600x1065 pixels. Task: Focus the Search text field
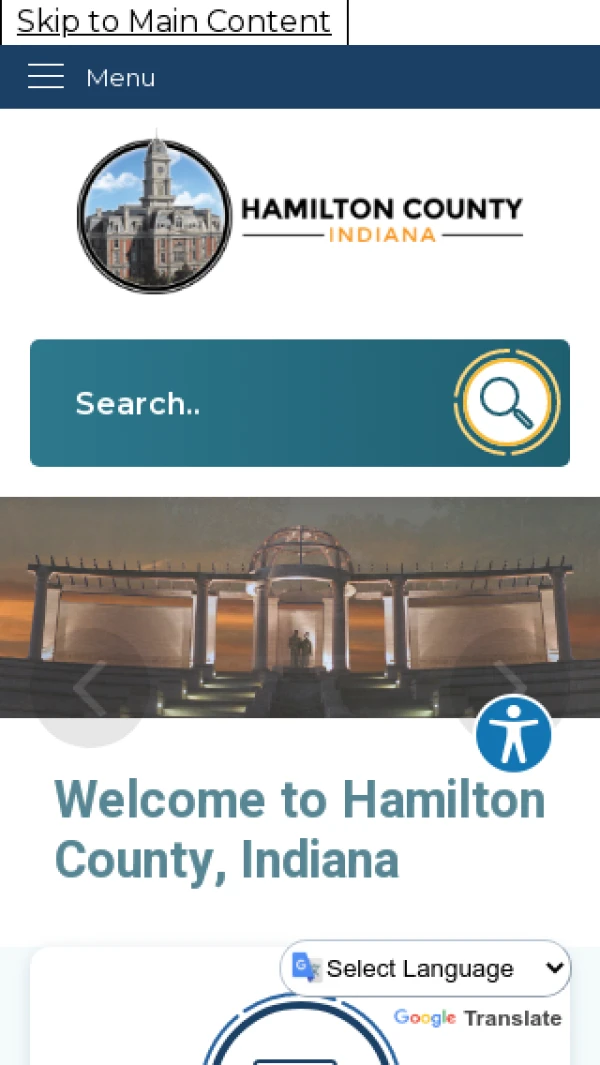click(x=240, y=403)
